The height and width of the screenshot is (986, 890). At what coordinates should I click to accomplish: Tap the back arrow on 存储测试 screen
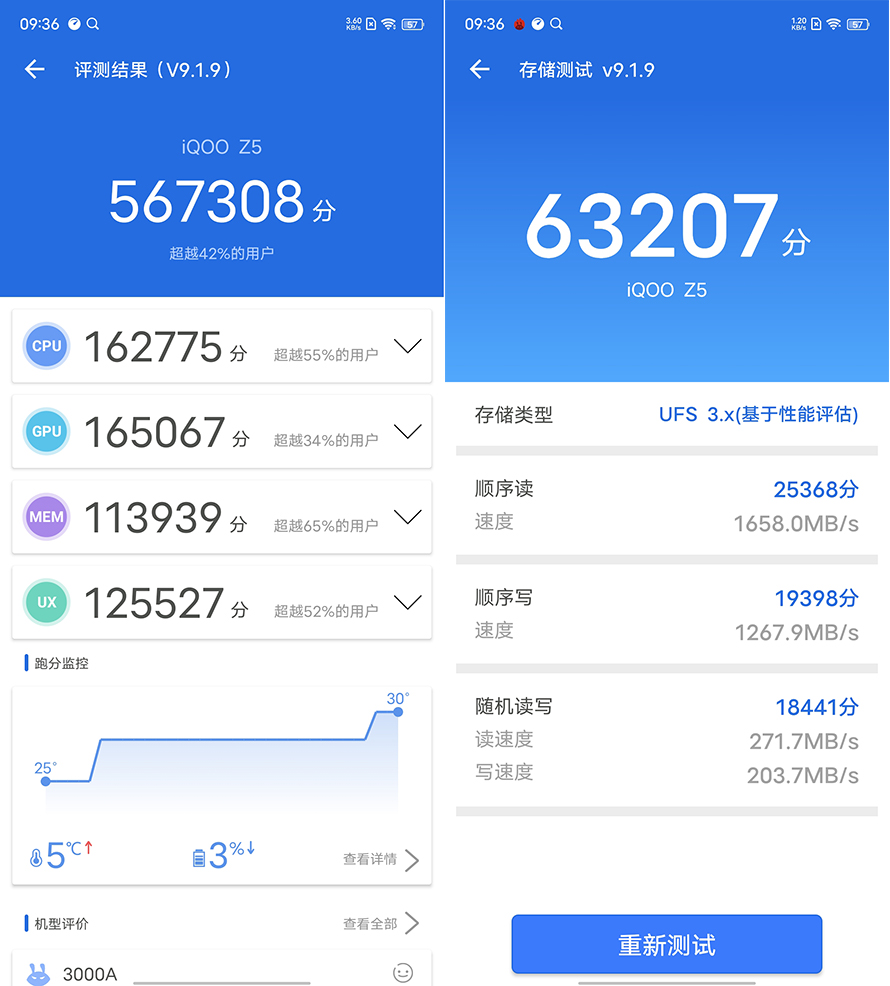pyautogui.click(x=479, y=70)
